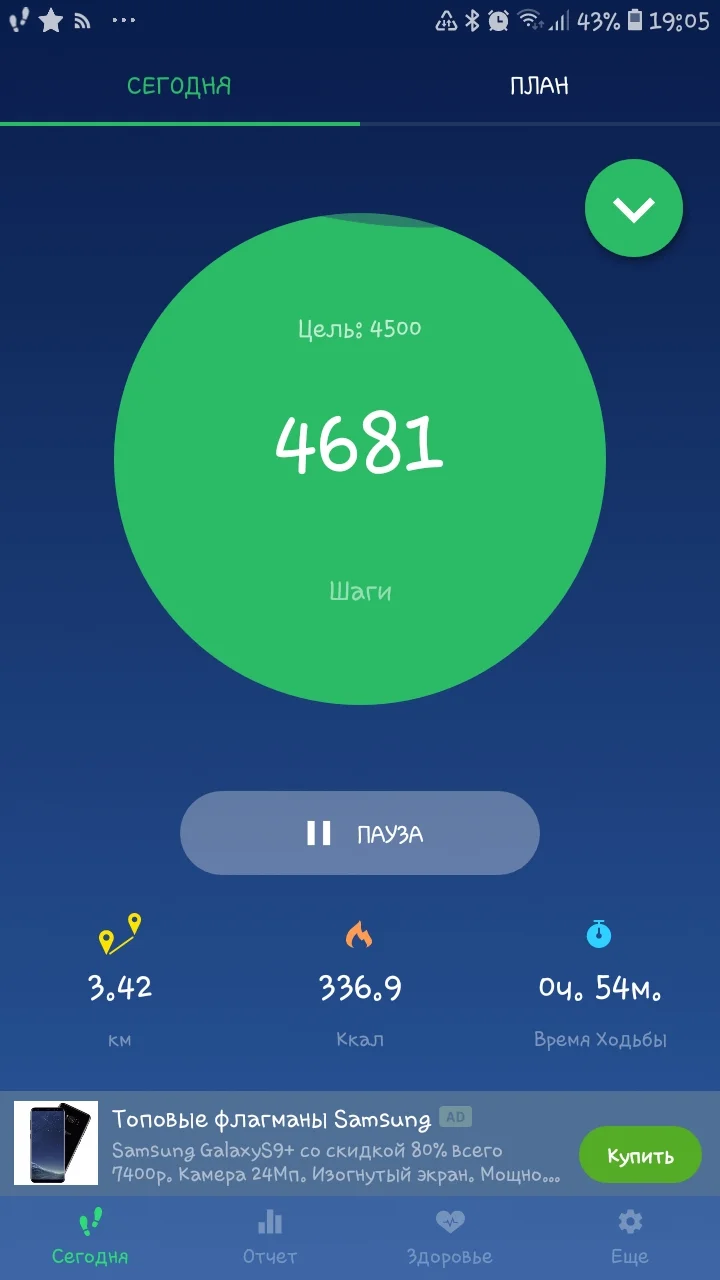Go to the Здоровье tab

click(x=450, y=1236)
